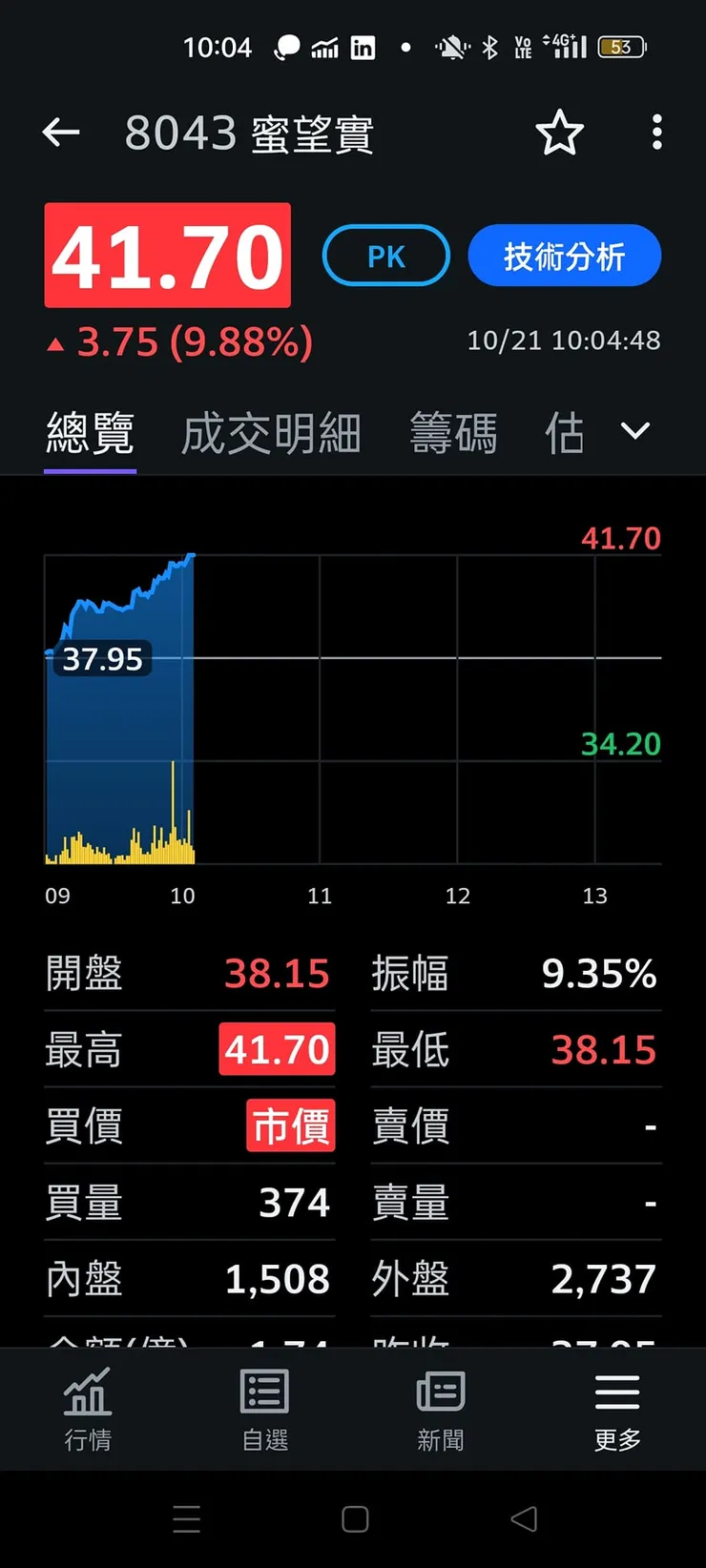The height and width of the screenshot is (1568, 706).
Task: Tap the battery indicator showing 53
Action: tap(622, 47)
